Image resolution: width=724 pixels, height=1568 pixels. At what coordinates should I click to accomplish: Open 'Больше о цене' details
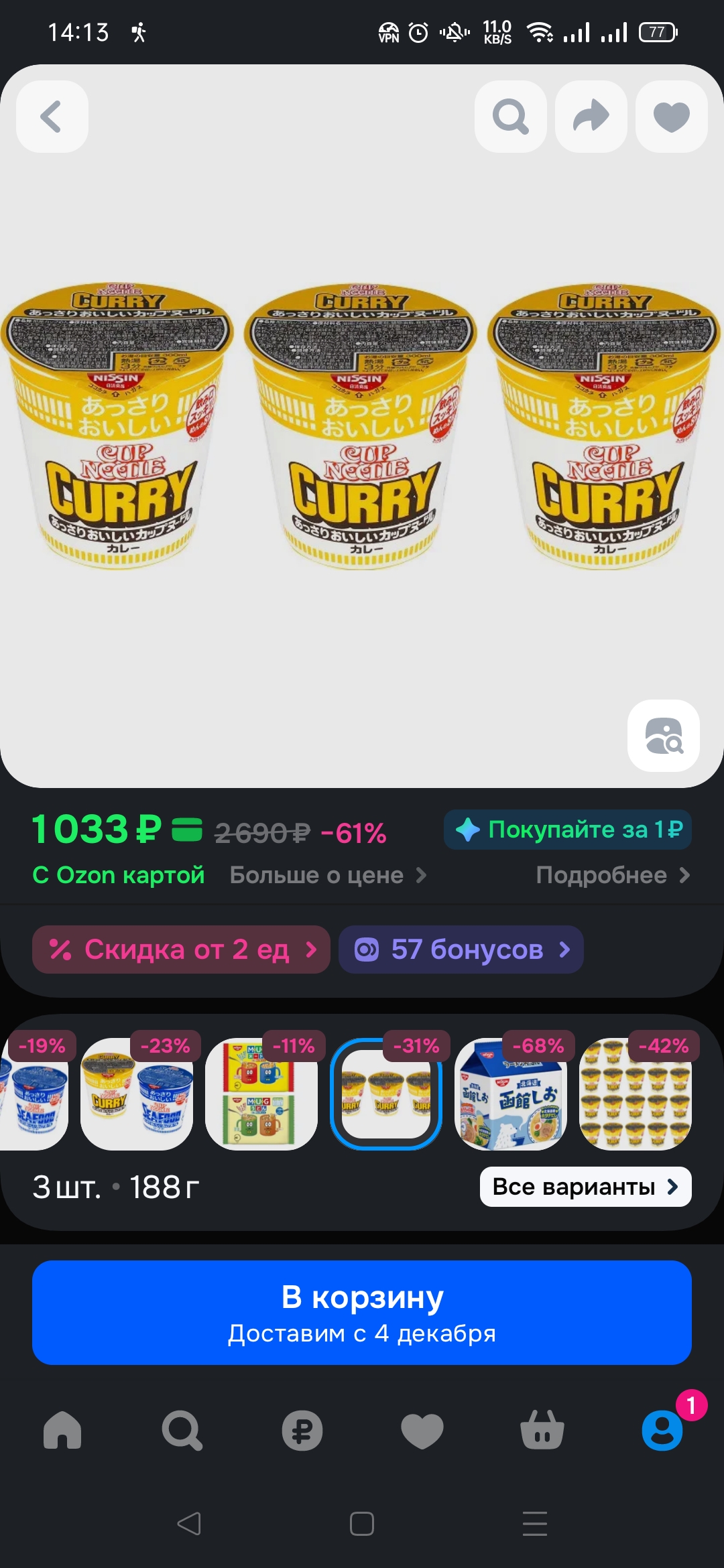click(328, 875)
